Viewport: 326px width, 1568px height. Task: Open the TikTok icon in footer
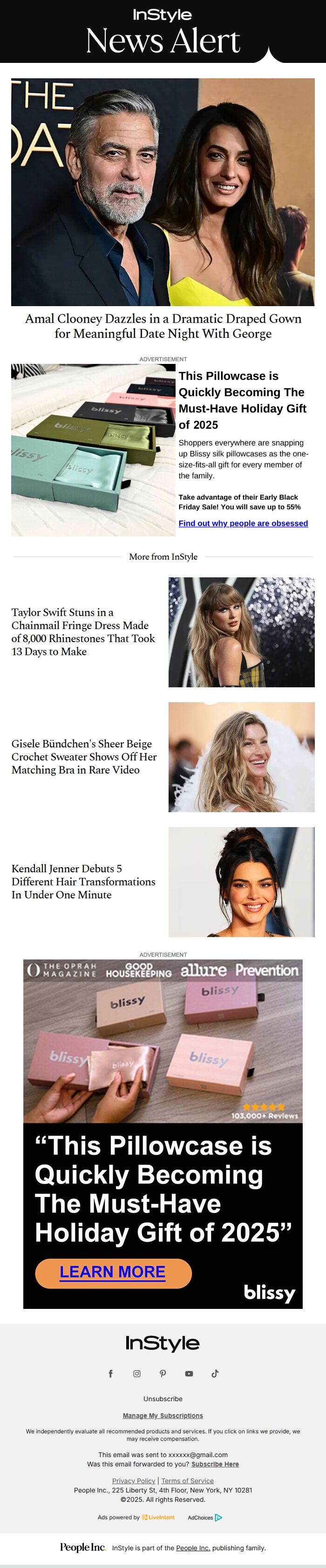coord(215,1374)
